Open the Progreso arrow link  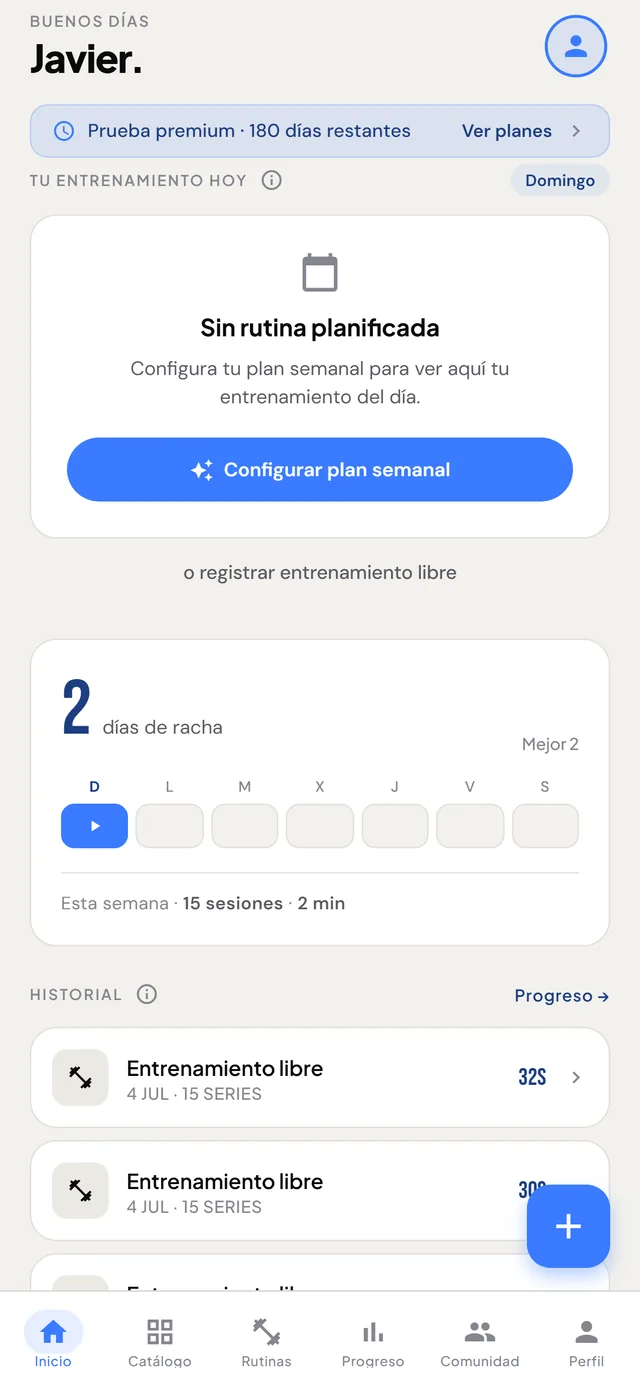[x=561, y=996]
